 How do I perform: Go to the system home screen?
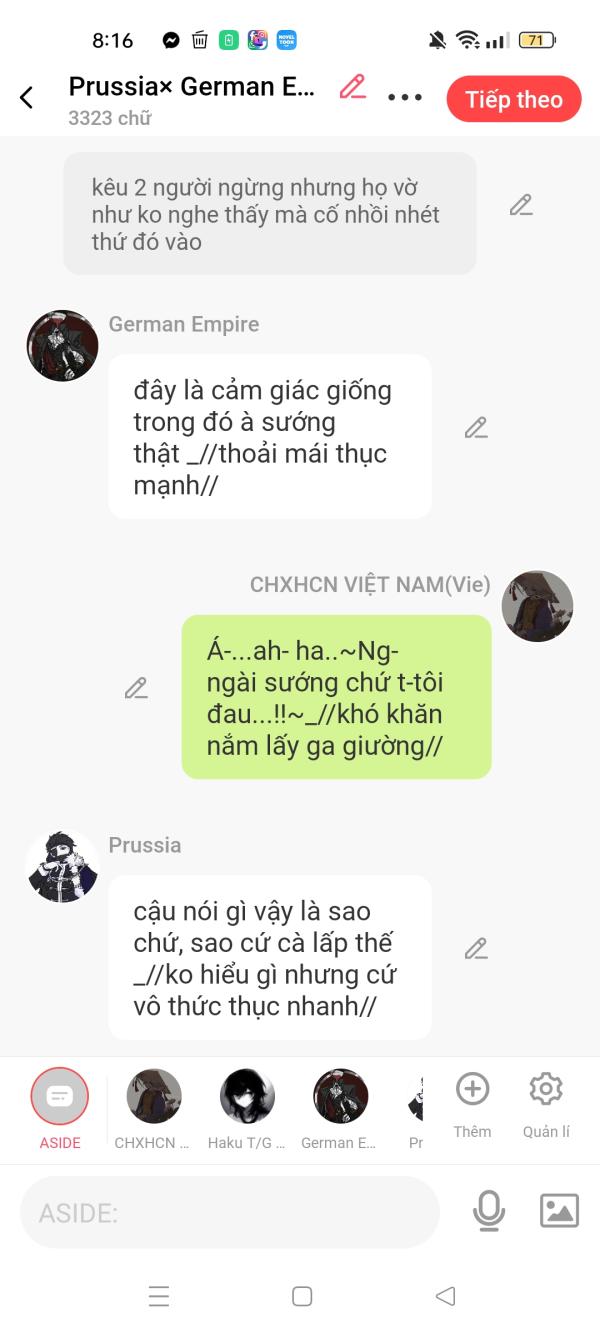pyautogui.click(x=302, y=1296)
